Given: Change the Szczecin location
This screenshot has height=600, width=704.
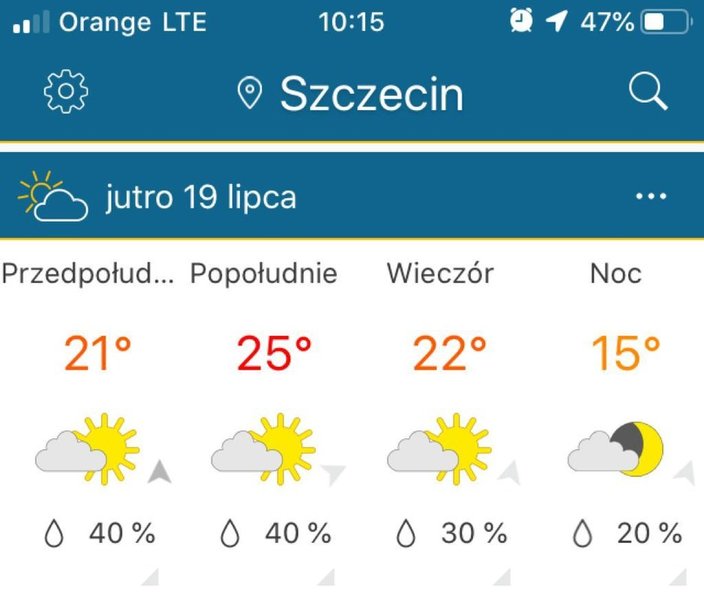Looking at the screenshot, I should (351, 94).
